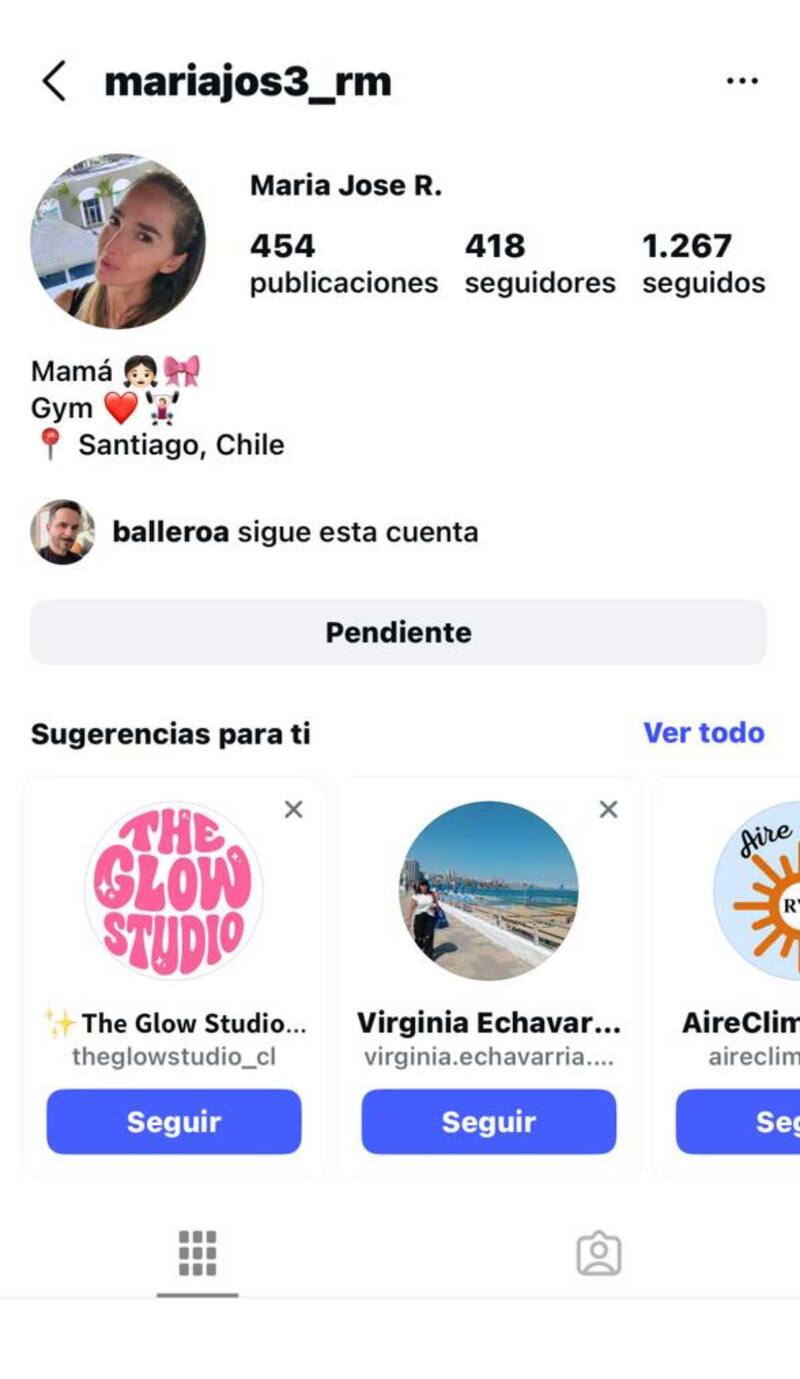
Task: Switch to the posts grid tab
Action: coord(197,1253)
